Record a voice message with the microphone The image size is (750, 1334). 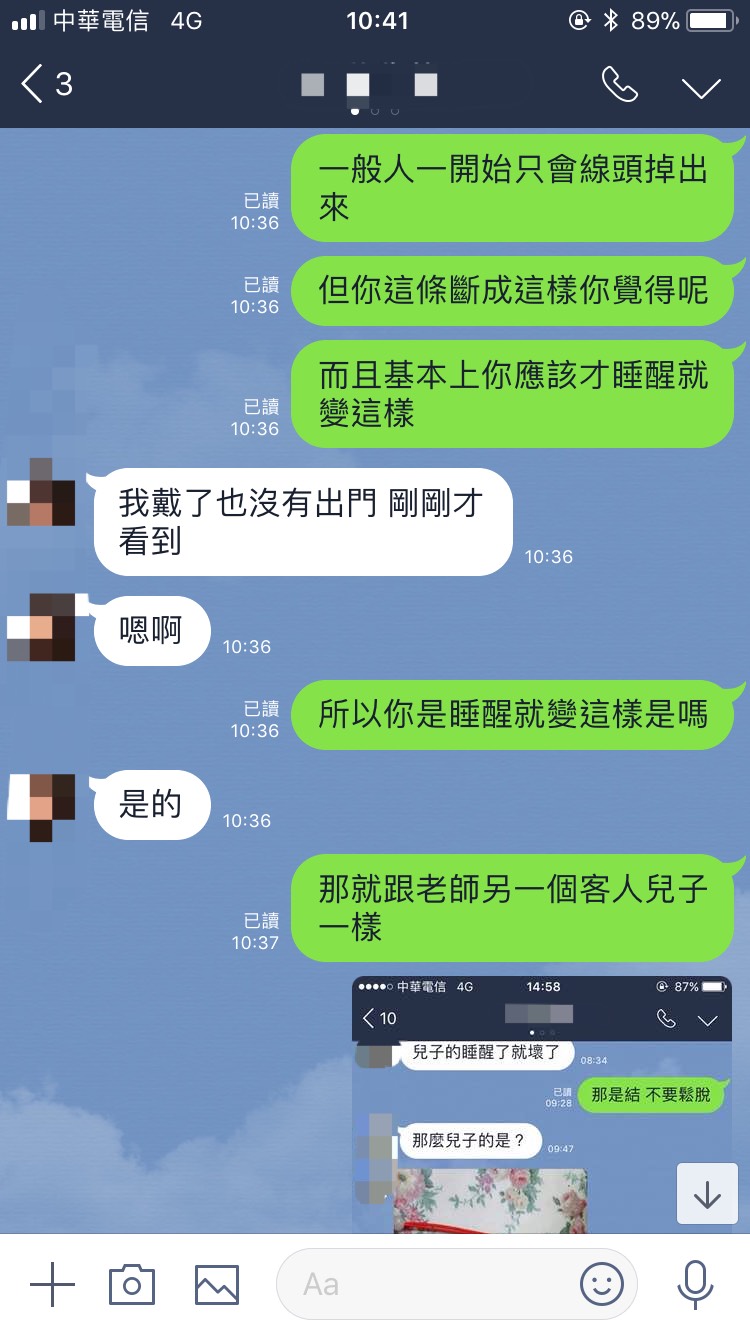pos(694,1283)
